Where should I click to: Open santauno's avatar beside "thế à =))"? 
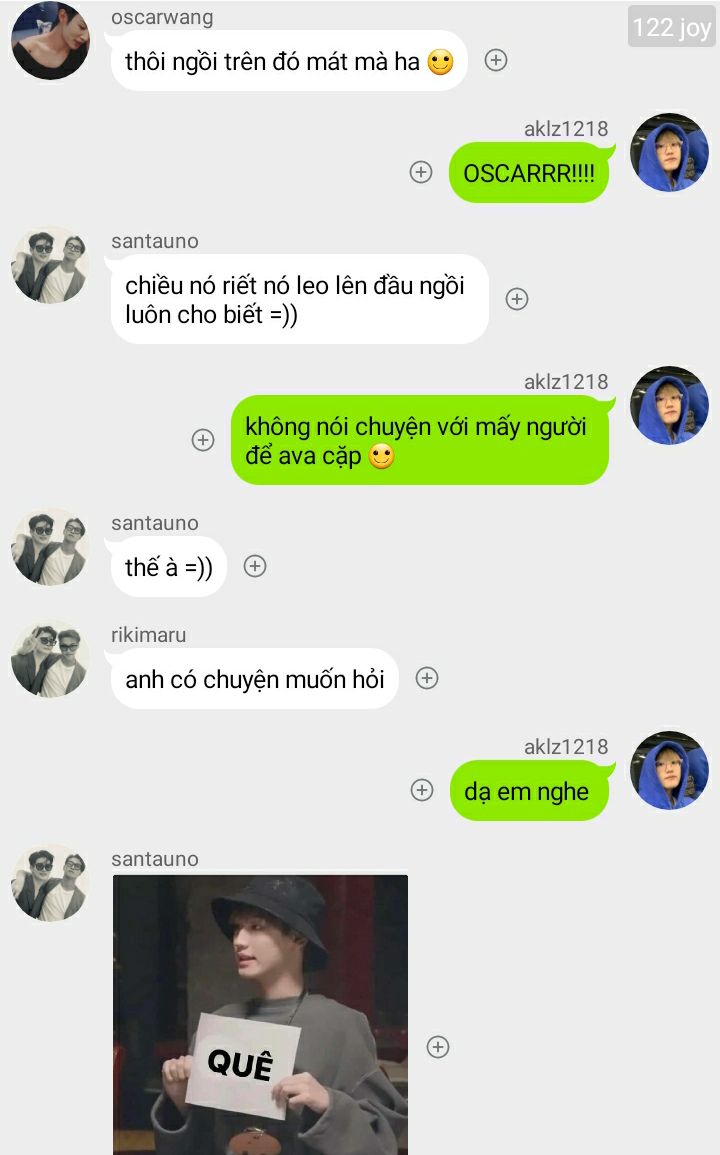[x=50, y=547]
